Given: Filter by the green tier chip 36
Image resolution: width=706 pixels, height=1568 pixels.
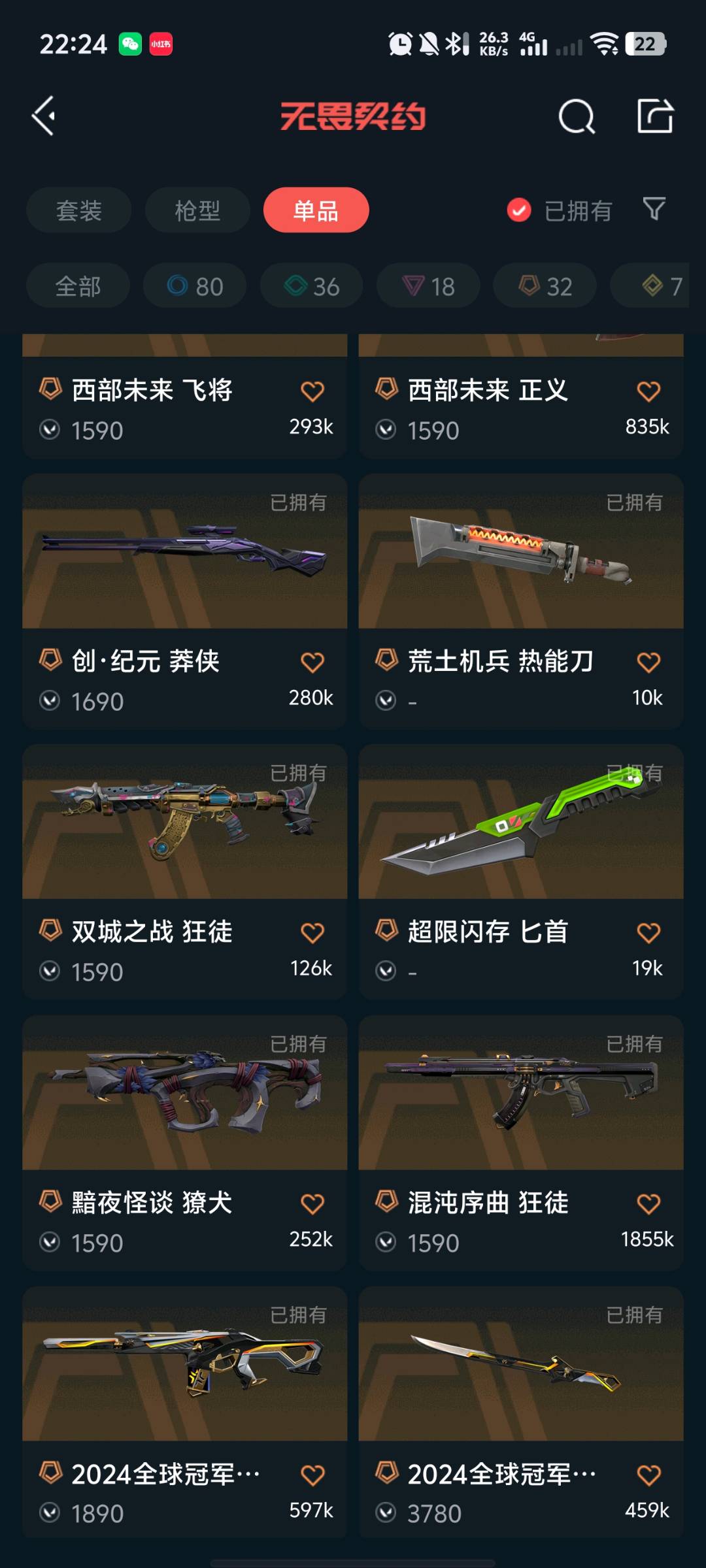Looking at the screenshot, I should point(312,286).
